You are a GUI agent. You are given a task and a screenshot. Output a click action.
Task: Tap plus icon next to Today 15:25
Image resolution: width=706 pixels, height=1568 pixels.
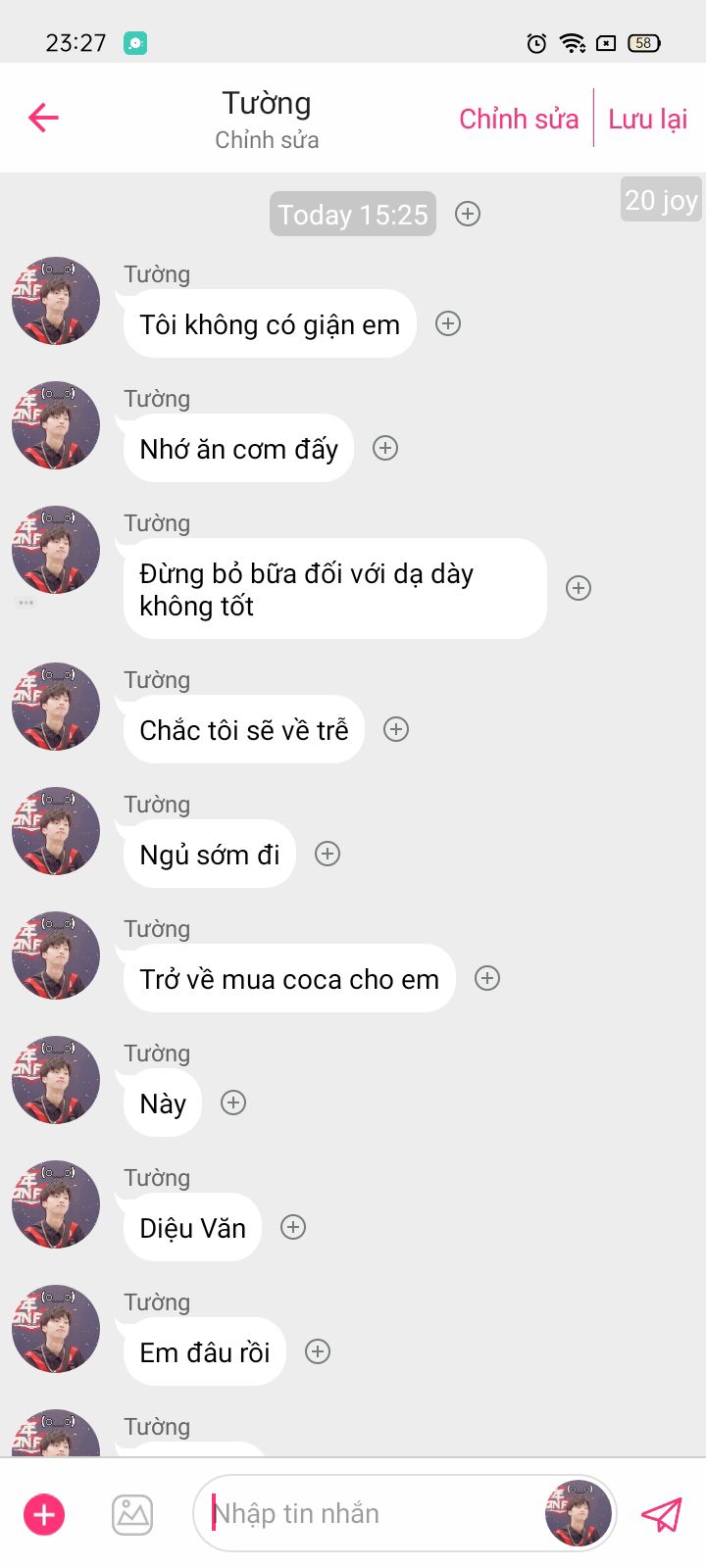468,214
